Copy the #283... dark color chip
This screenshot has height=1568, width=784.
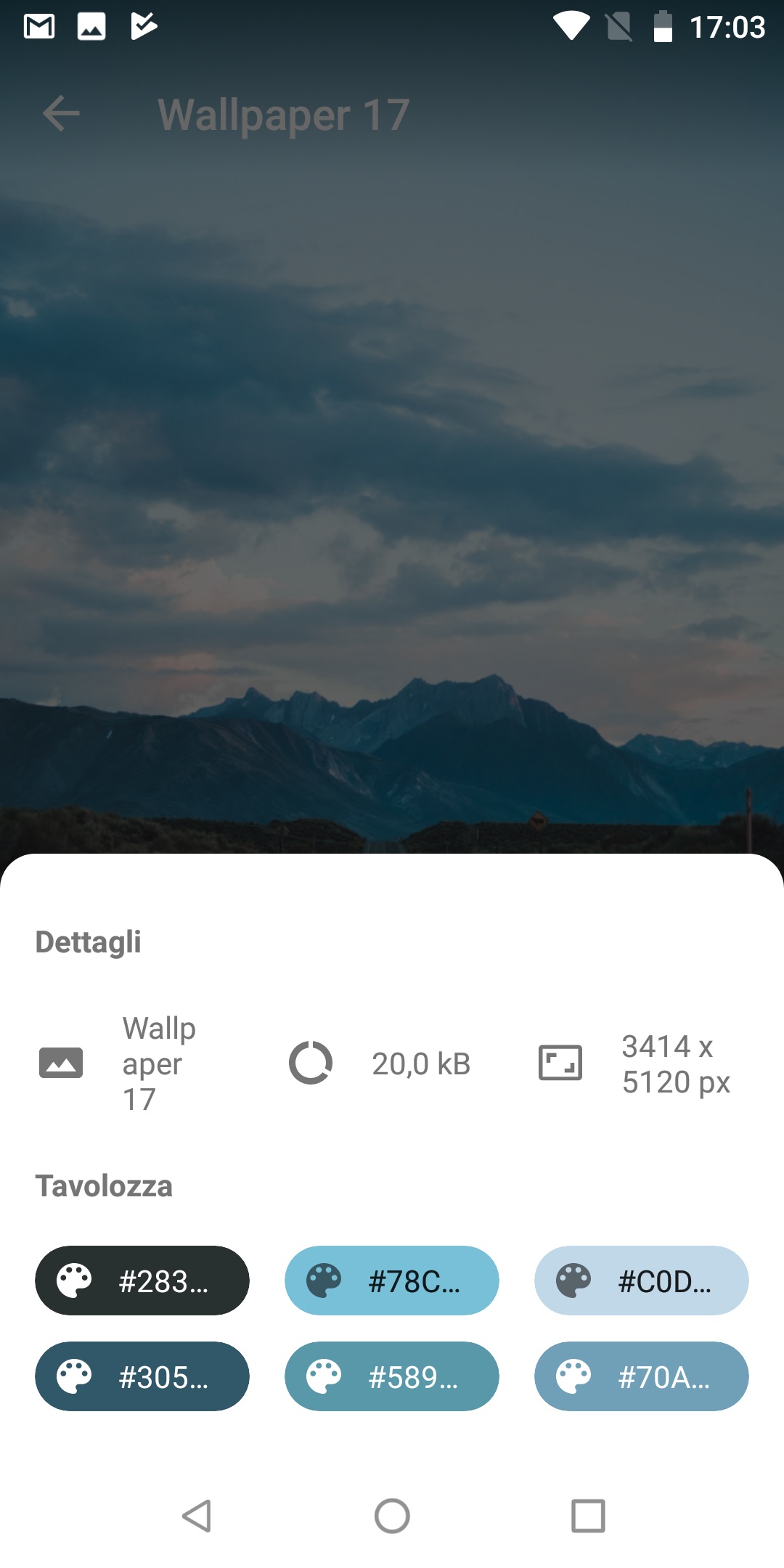[x=142, y=1281]
